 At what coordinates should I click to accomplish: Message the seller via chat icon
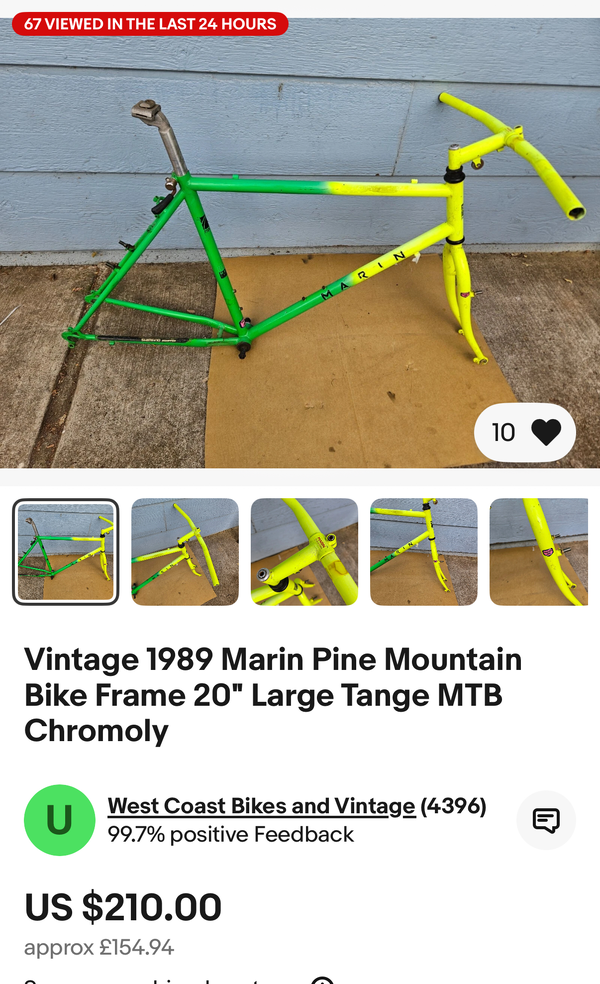[546, 820]
